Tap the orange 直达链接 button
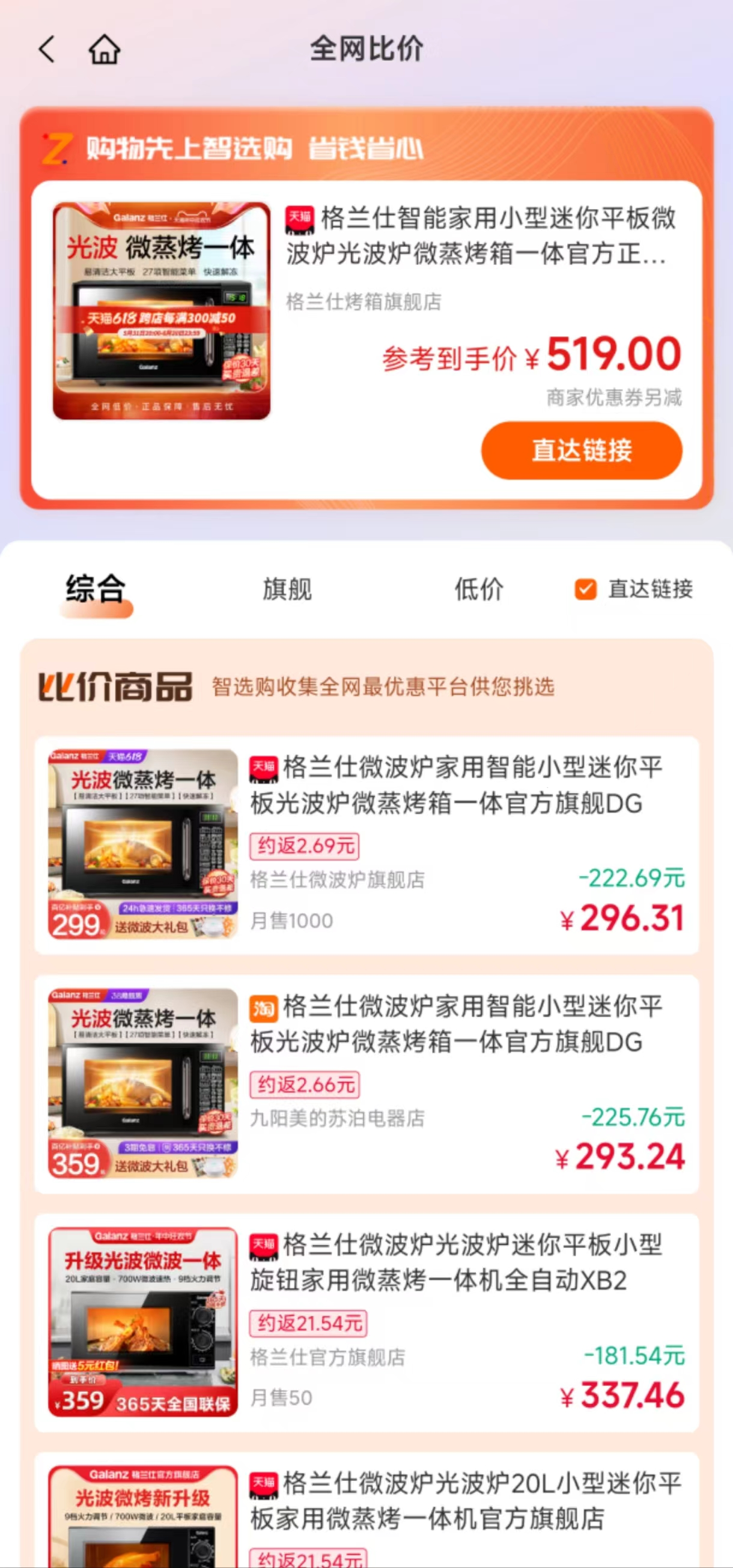Viewport: 733px width, 1568px height. pos(581,450)
